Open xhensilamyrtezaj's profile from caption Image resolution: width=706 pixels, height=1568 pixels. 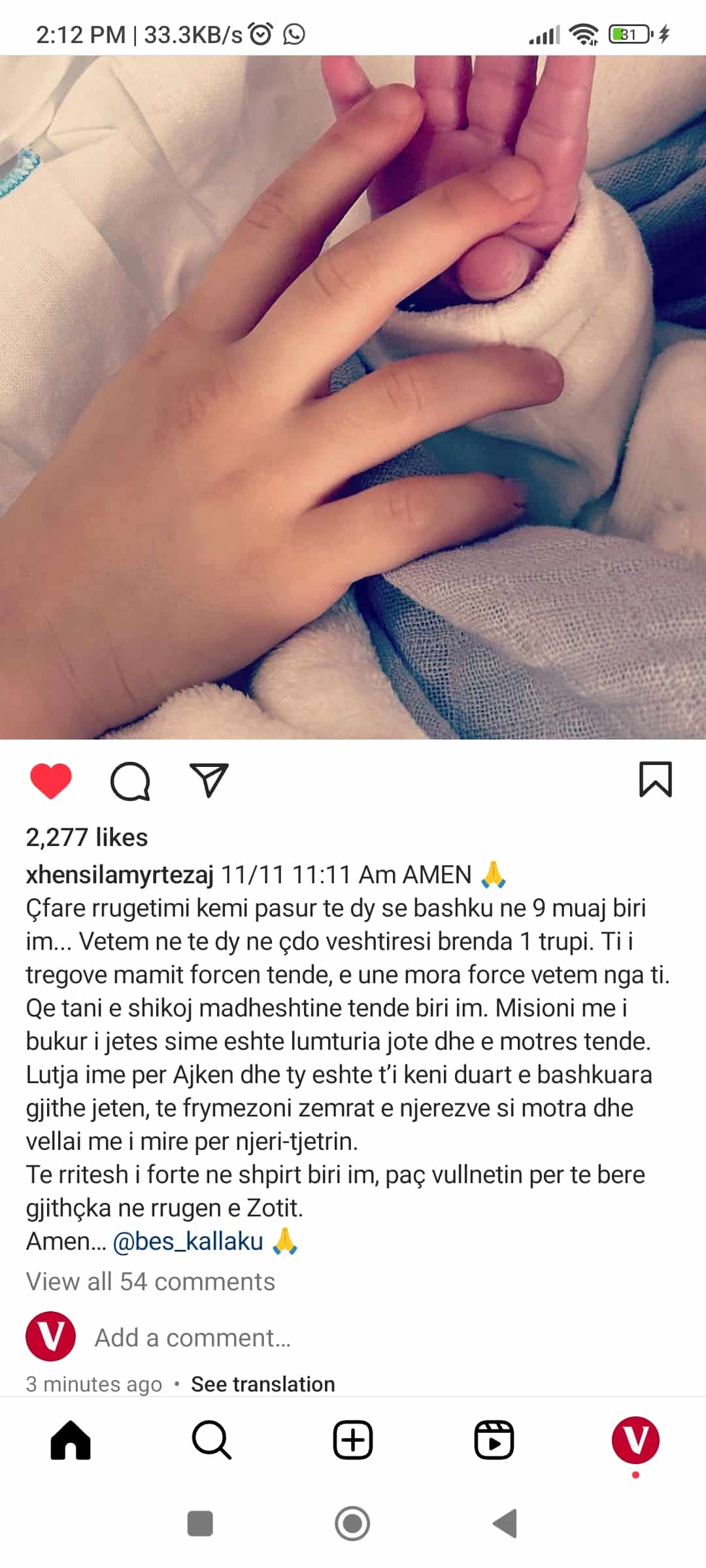click(x=120, y=875)
